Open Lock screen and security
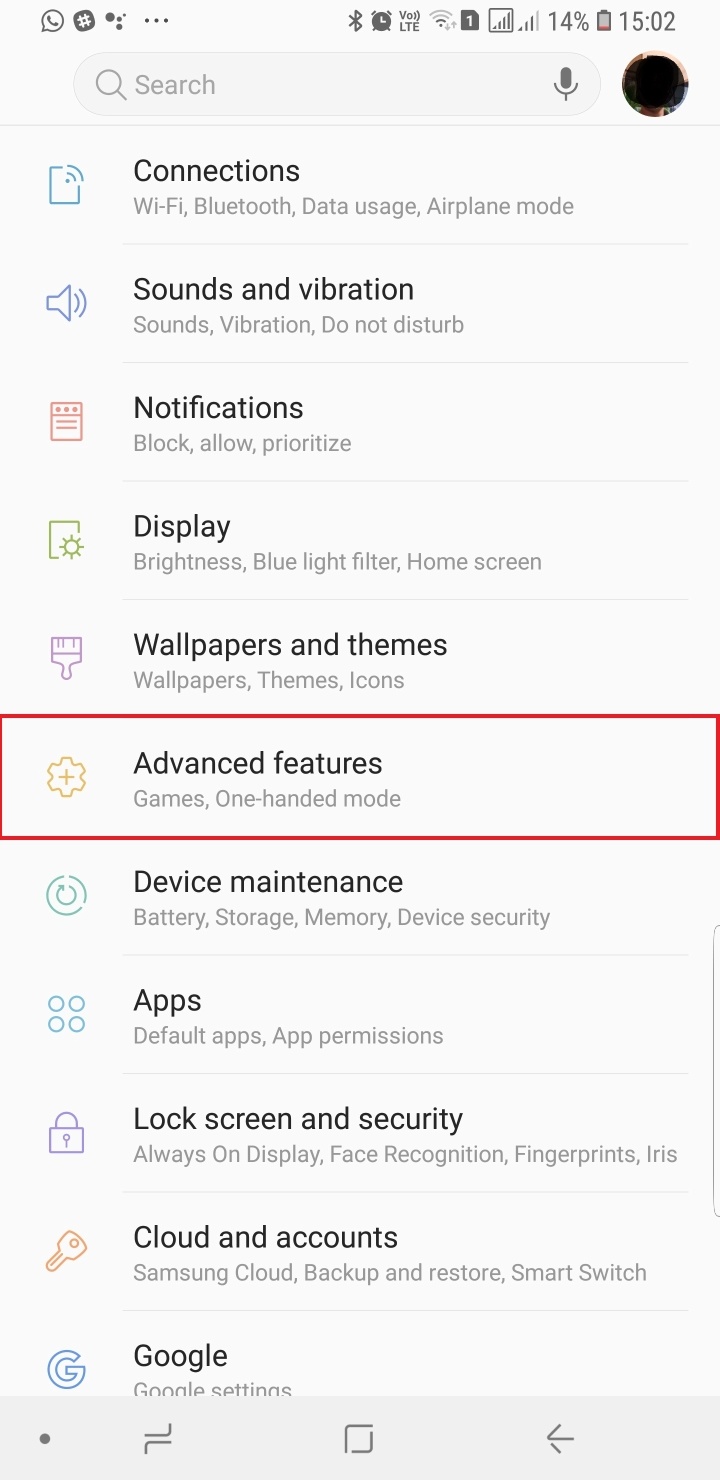The width and height of the screenshot is (720, 1480). (x=360, y=1134)
